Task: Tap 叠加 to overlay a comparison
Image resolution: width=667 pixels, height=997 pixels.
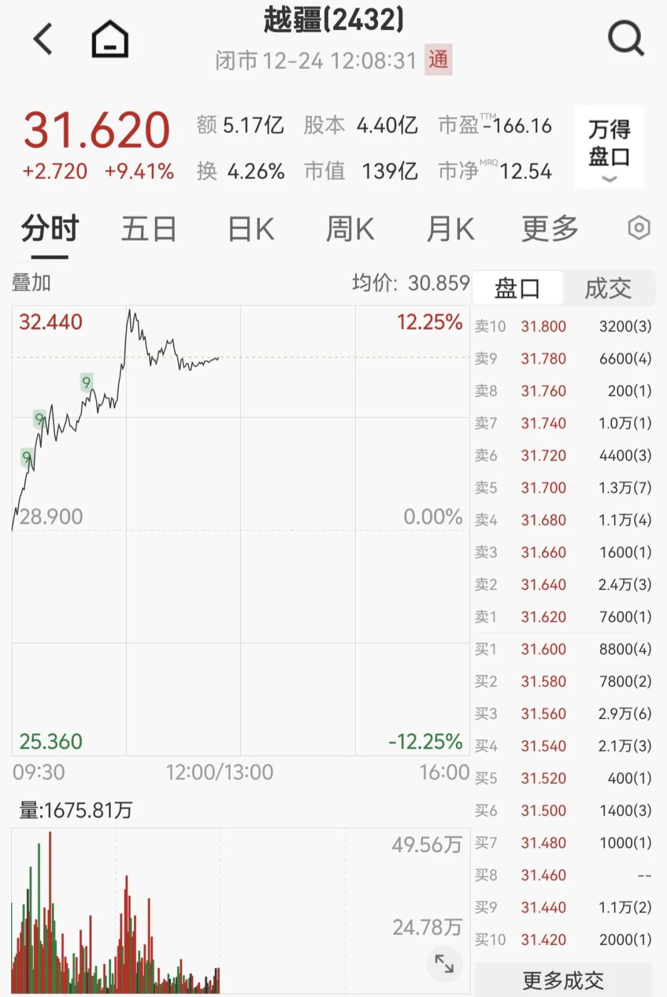Action: pyautogui.click(x=31, y=283)
